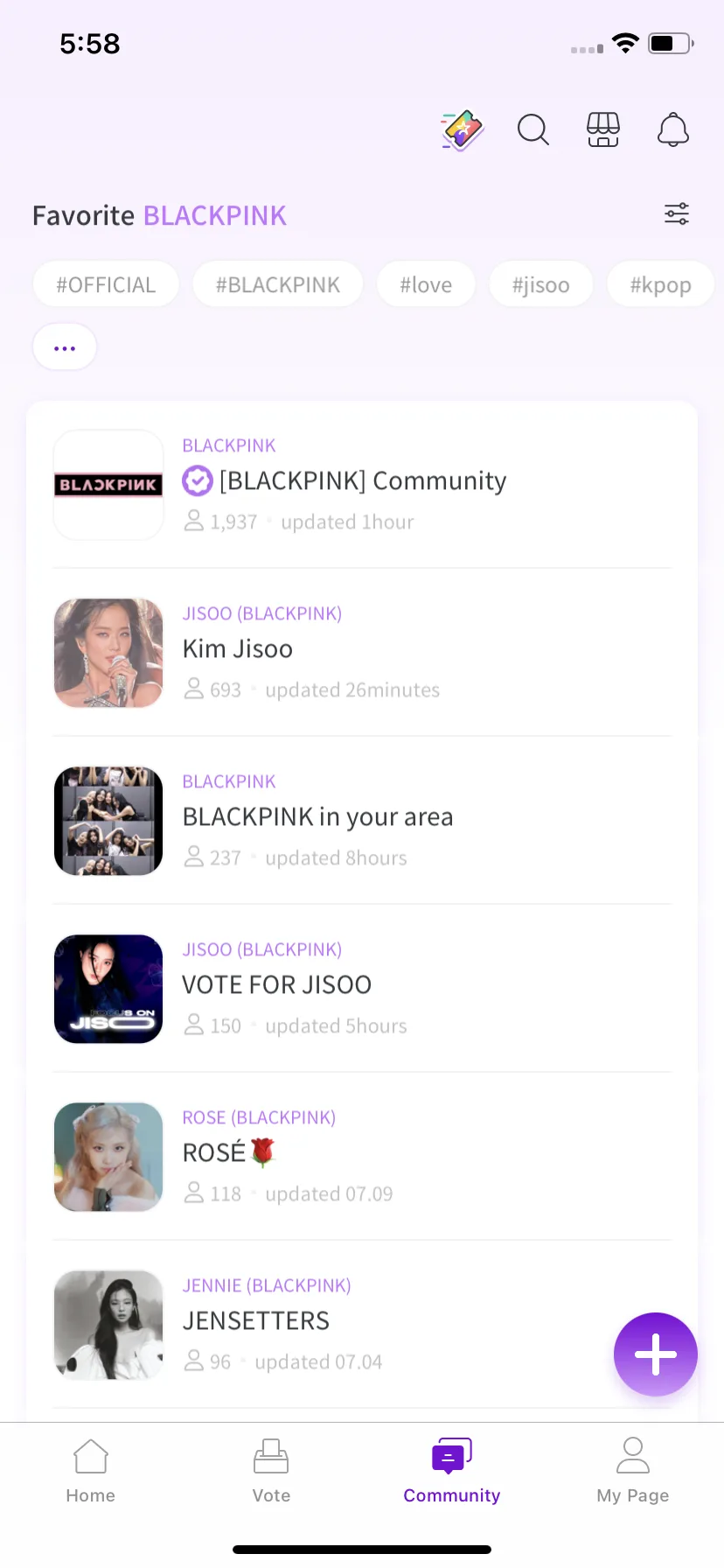Open the VOTE FOR JISOO community
Screen dimensions: 724x1568
coord(362,988)
